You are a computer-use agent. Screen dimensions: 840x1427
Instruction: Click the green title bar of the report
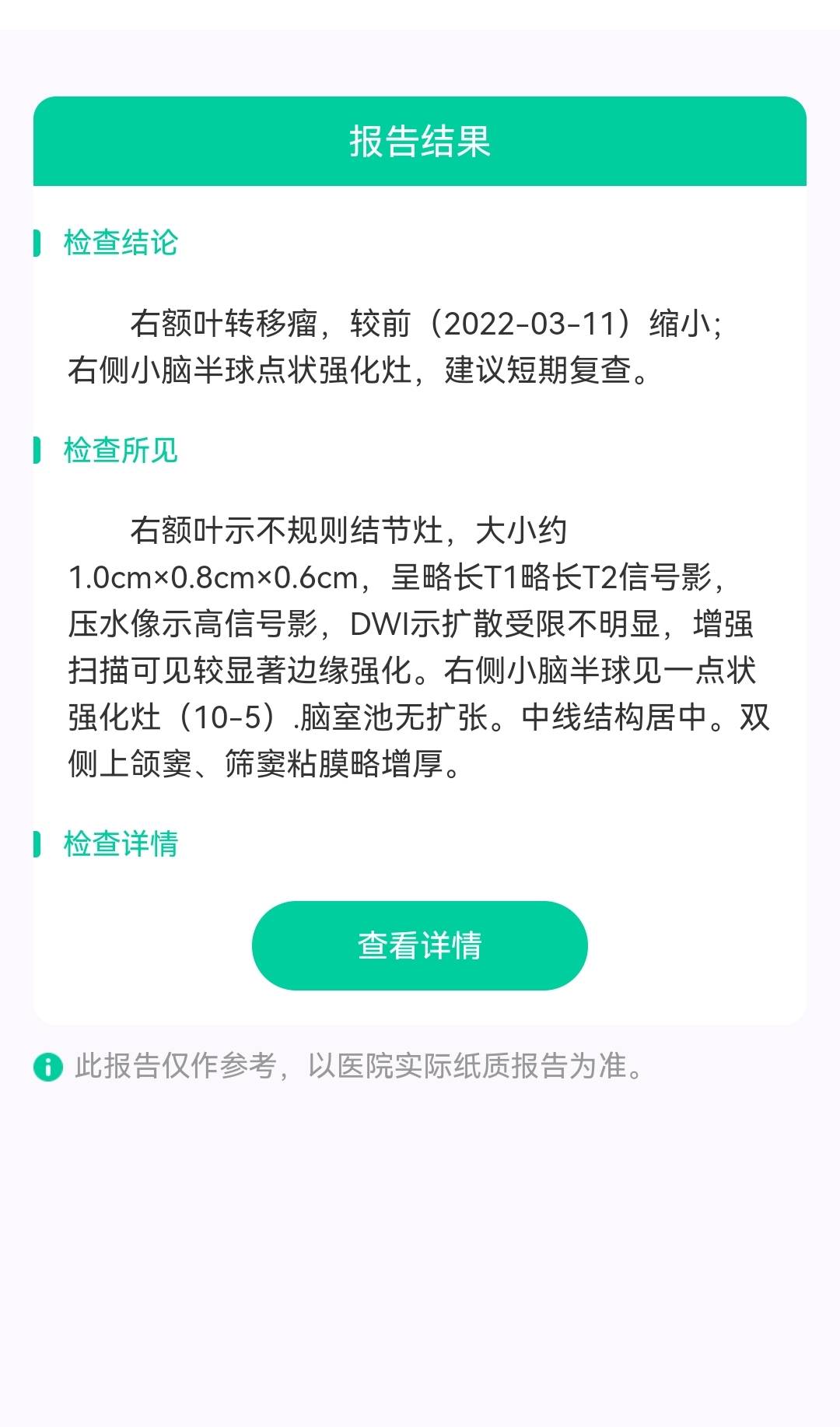pyautogui.click(x=420, y=141)
